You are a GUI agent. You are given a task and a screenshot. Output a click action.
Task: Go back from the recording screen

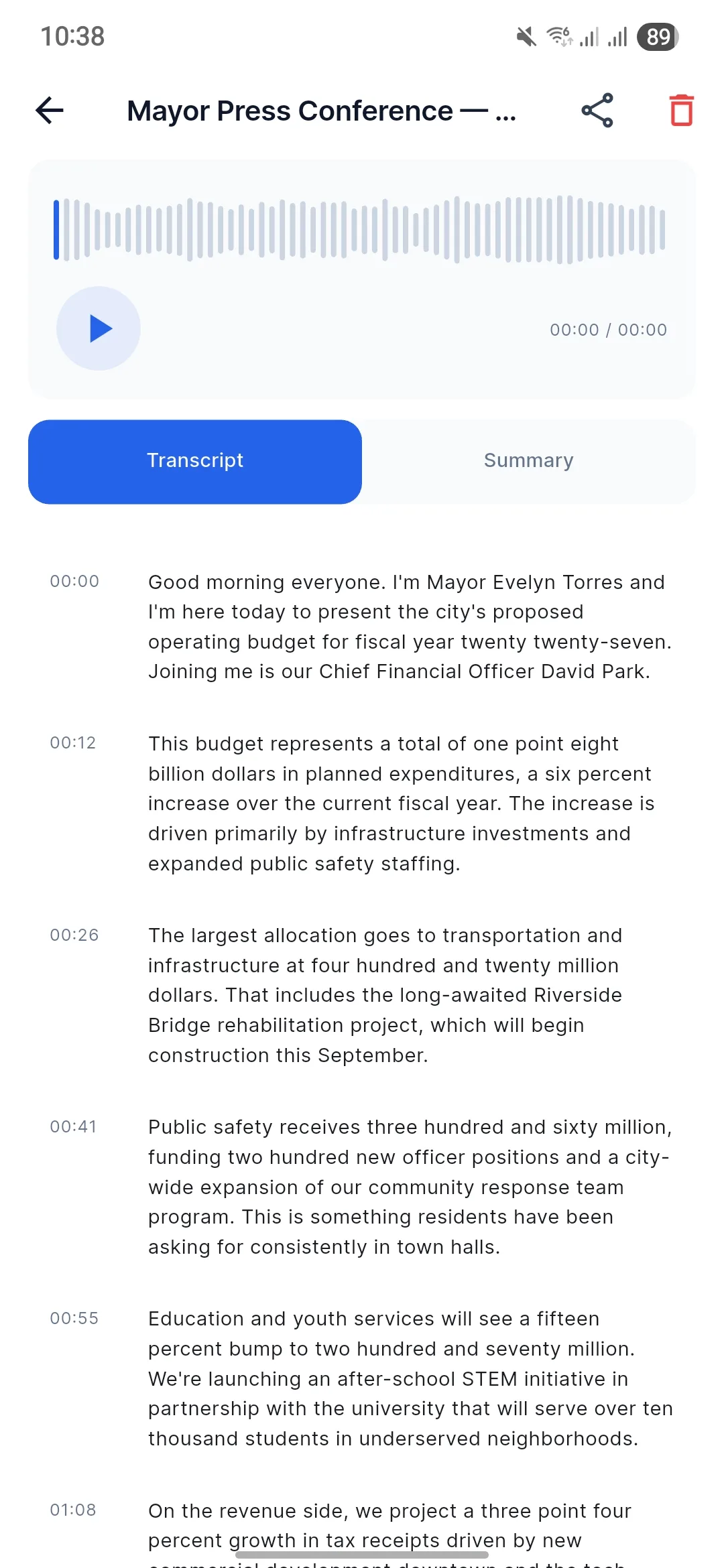50,111
